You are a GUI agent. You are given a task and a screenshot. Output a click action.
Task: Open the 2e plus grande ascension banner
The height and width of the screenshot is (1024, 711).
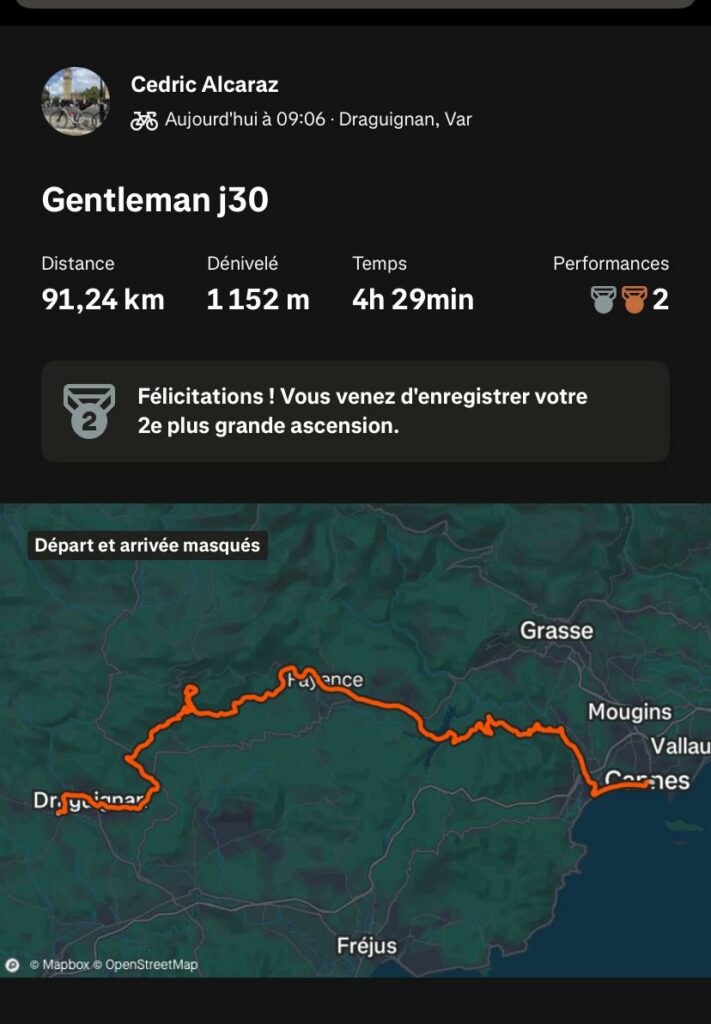tap(355, 411)
